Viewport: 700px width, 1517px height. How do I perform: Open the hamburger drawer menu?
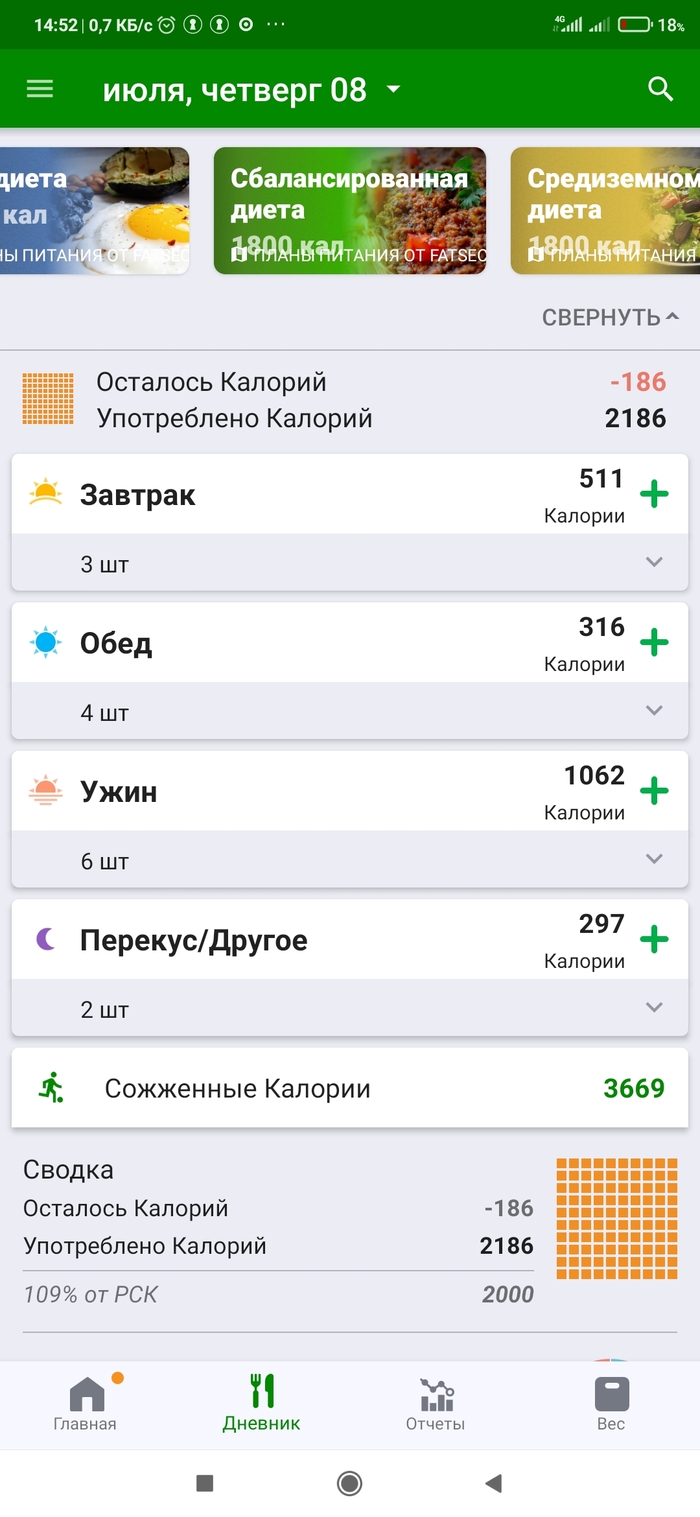(40, 89)
